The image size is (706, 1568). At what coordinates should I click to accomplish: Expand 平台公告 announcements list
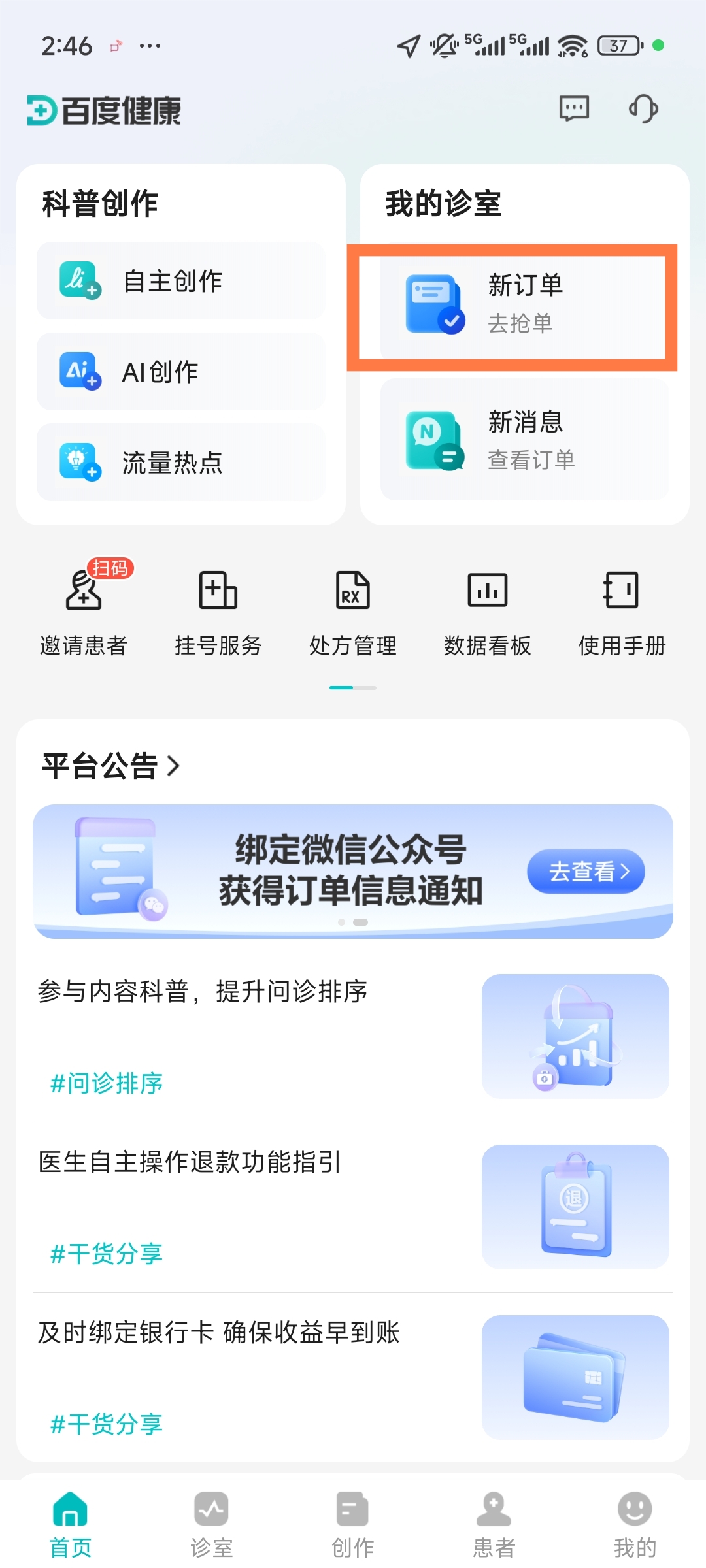point(111,766)
